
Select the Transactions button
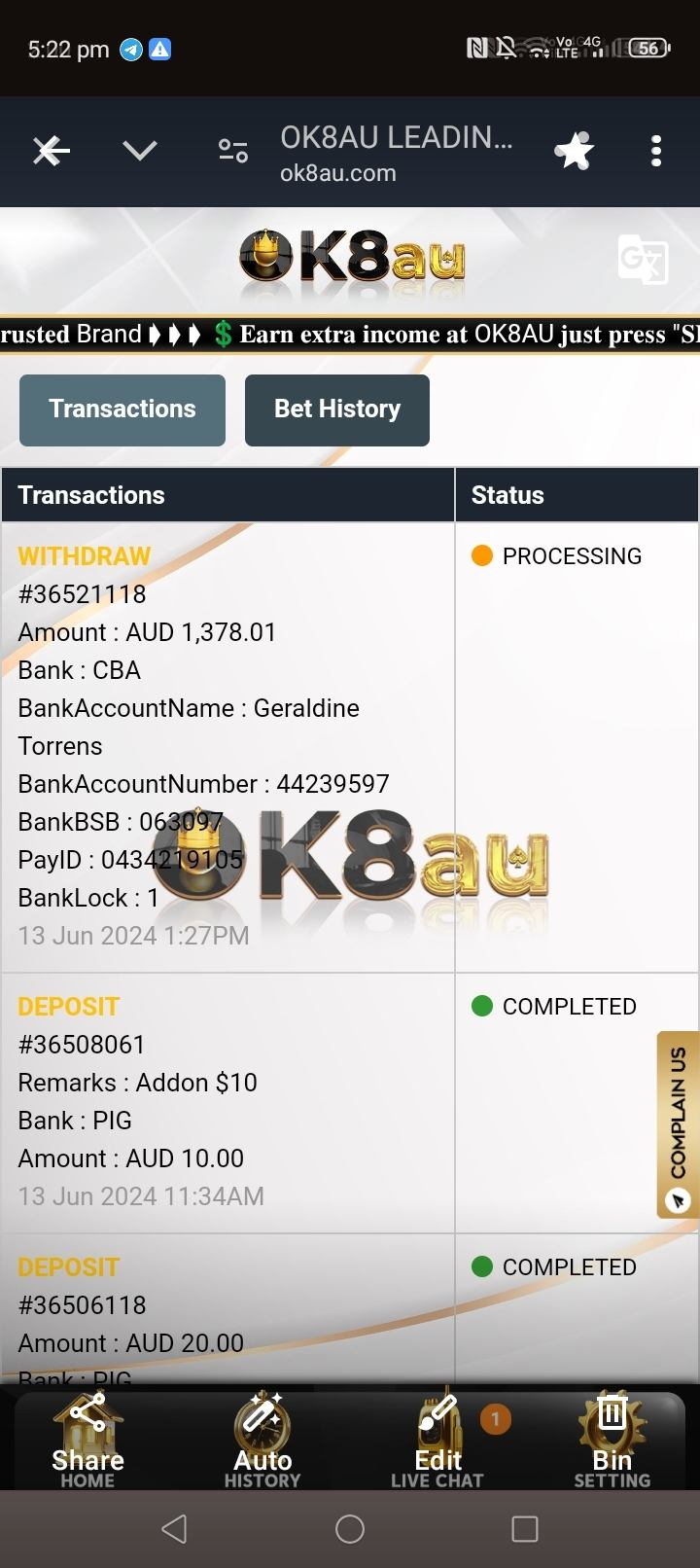122,410
